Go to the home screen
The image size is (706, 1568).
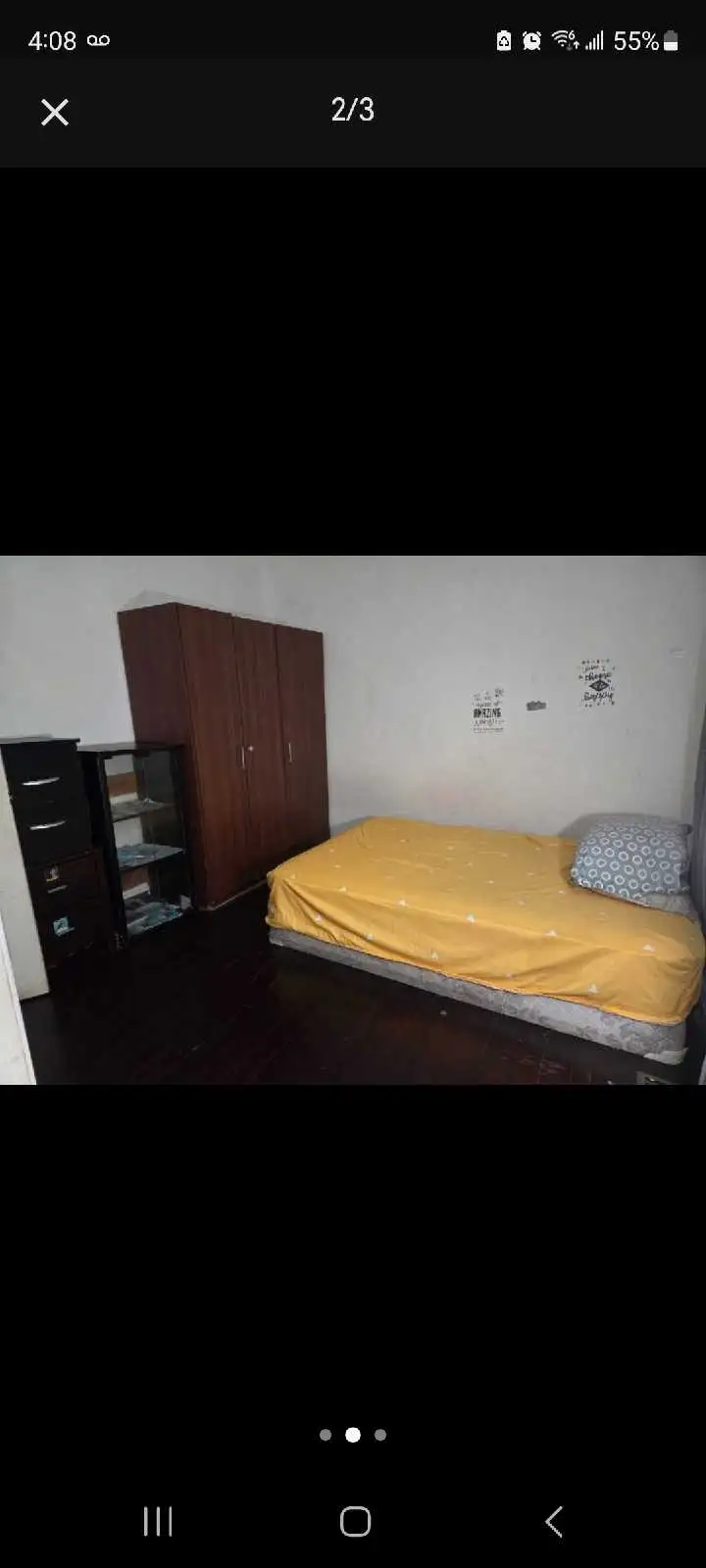355,1522
